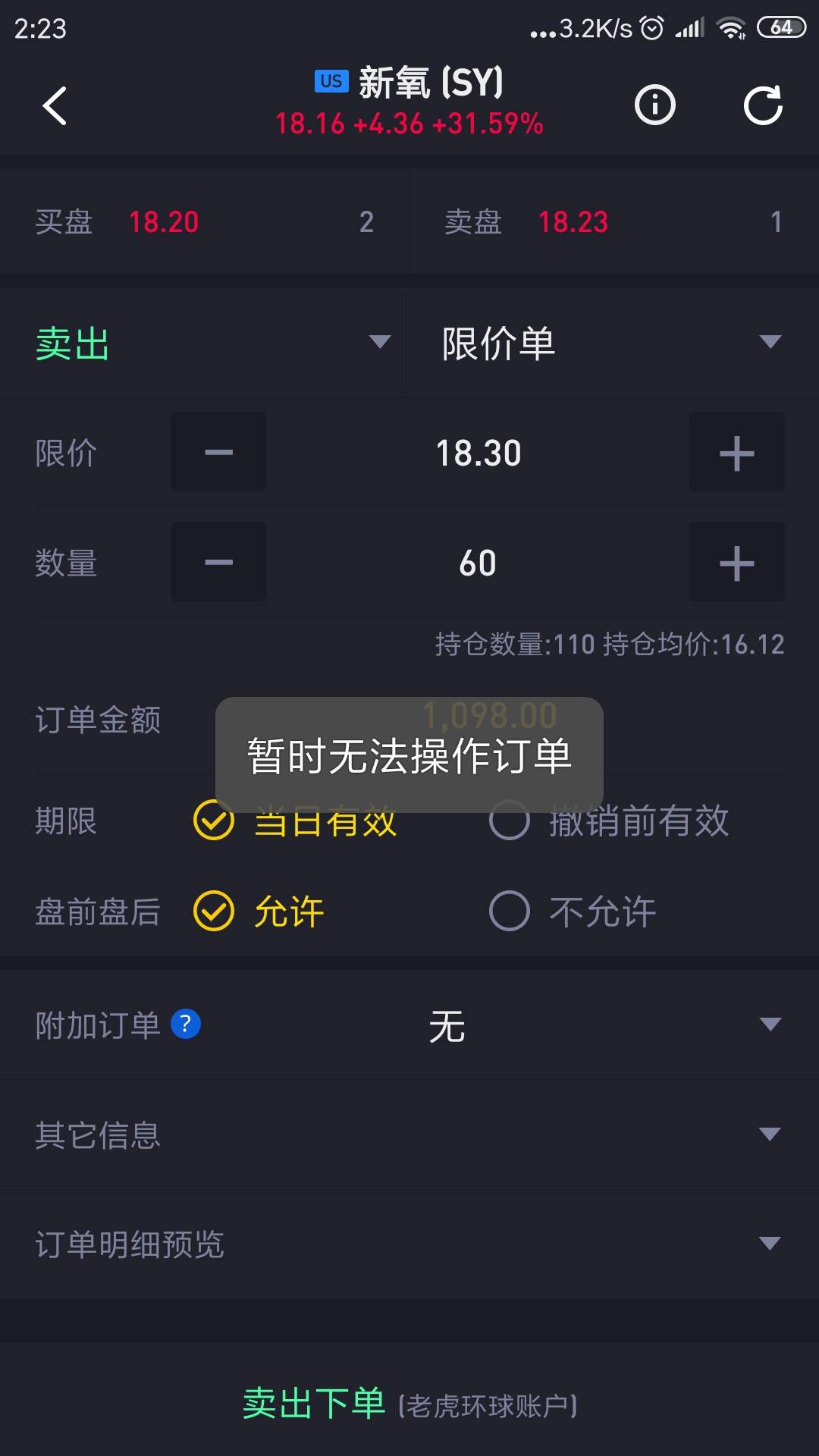Increase the 限价 price with plus
Image resolution: width=819 pixels, height=1456 pixels.
[736, 452]
